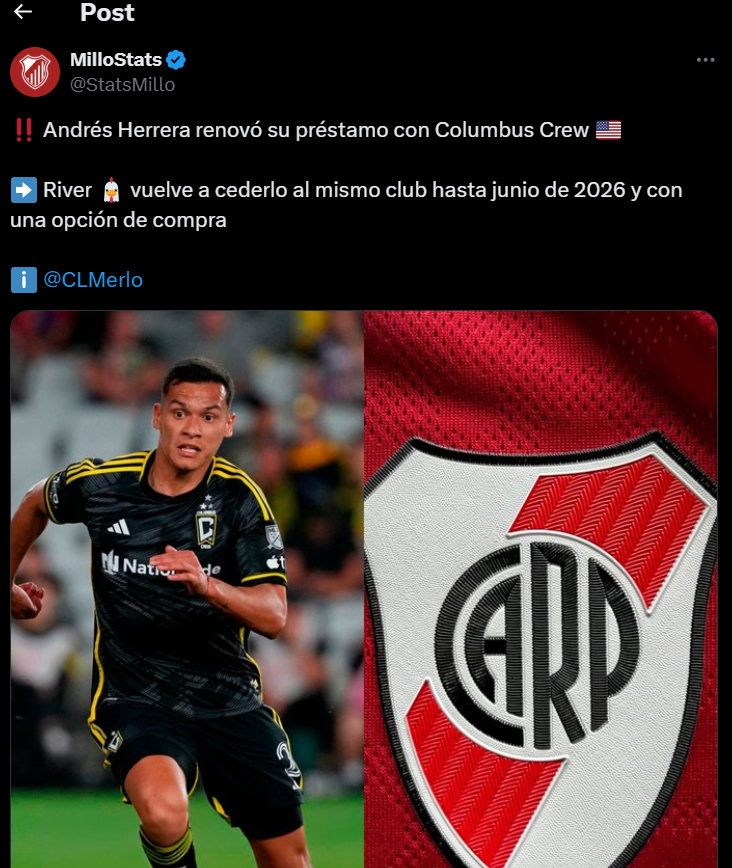Open the post's overflow menu
This screenshot has height=868, width=732.
coord(705,60)
